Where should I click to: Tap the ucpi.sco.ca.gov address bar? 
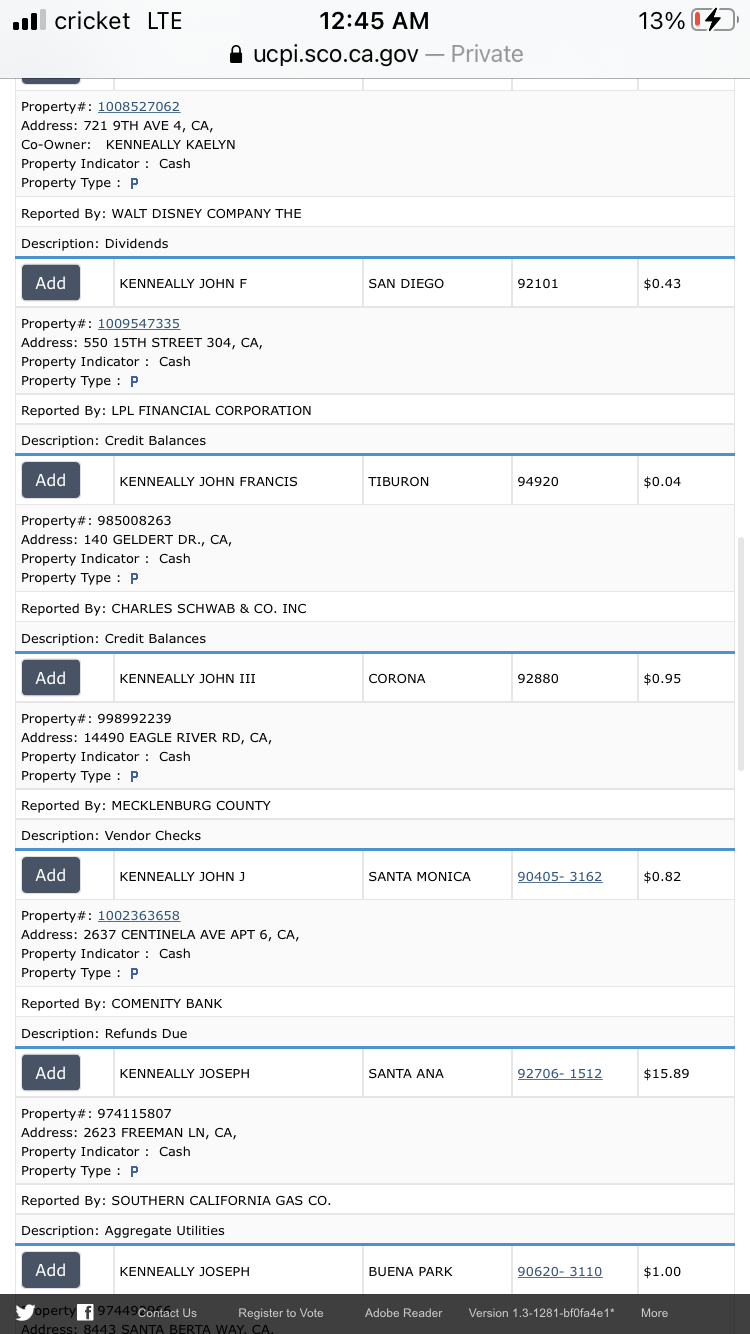click(375, 54)
